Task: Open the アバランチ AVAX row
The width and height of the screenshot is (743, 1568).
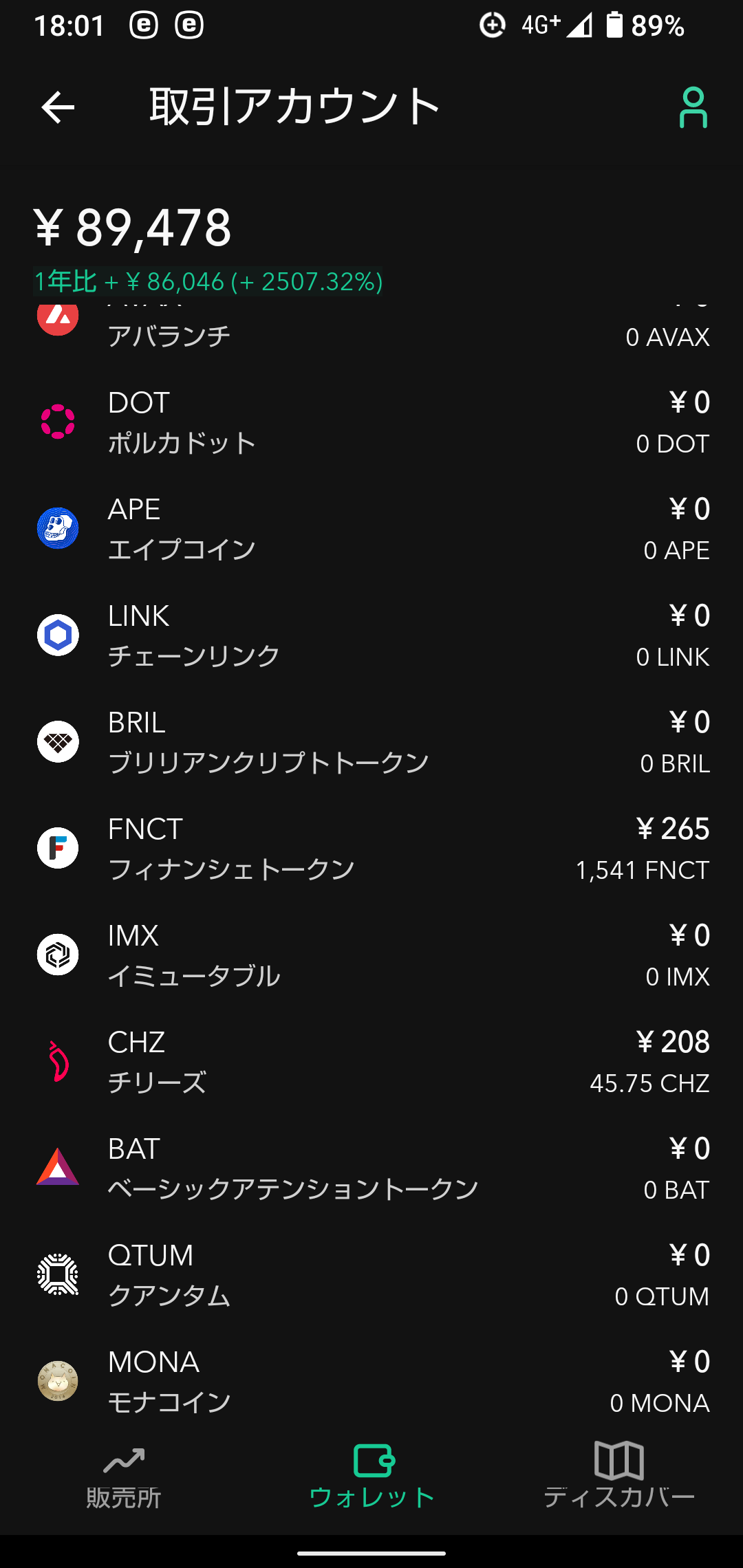Action: pos(371,330)
